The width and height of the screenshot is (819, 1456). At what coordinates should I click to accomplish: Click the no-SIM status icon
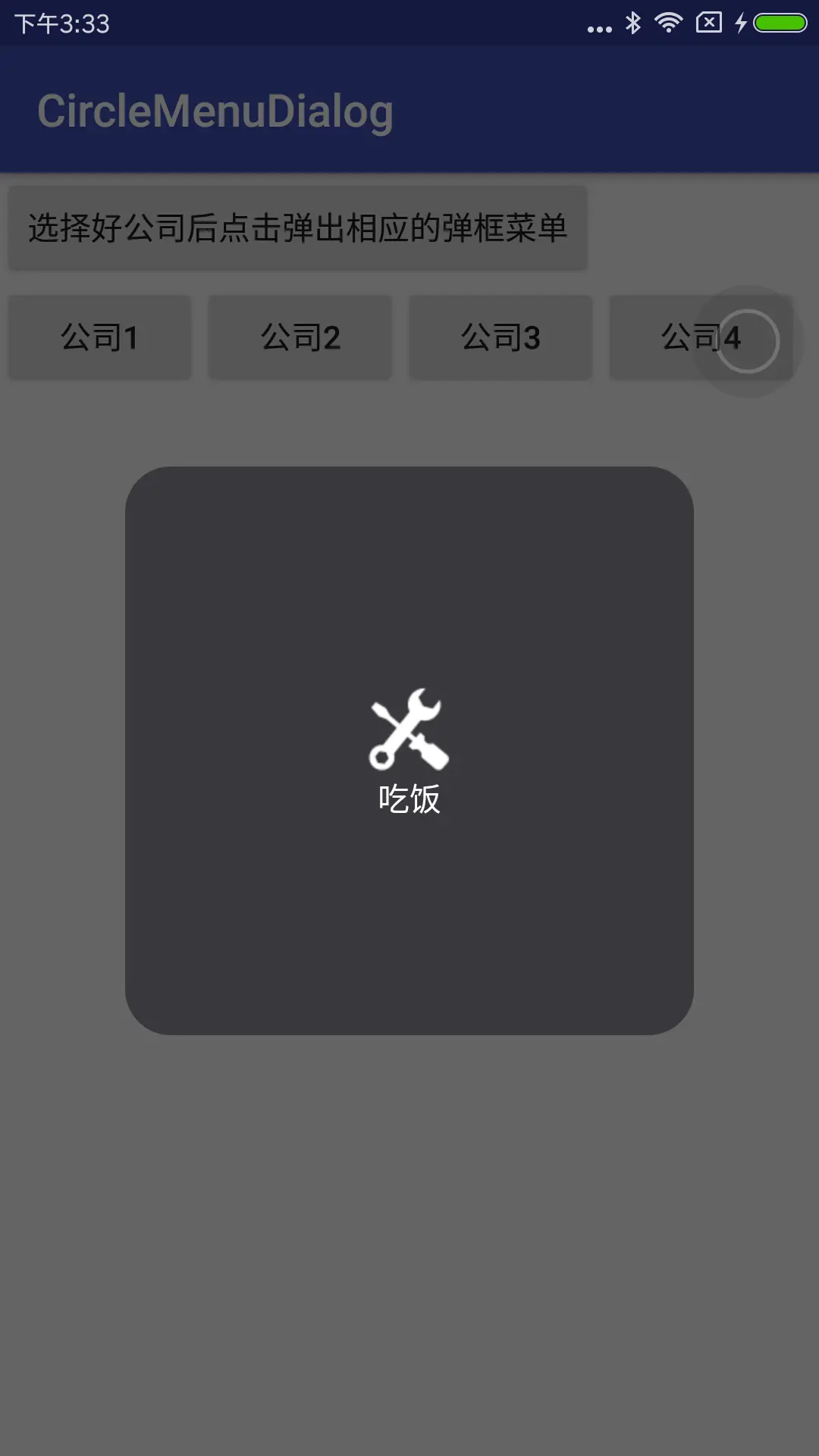click(707, 23)
